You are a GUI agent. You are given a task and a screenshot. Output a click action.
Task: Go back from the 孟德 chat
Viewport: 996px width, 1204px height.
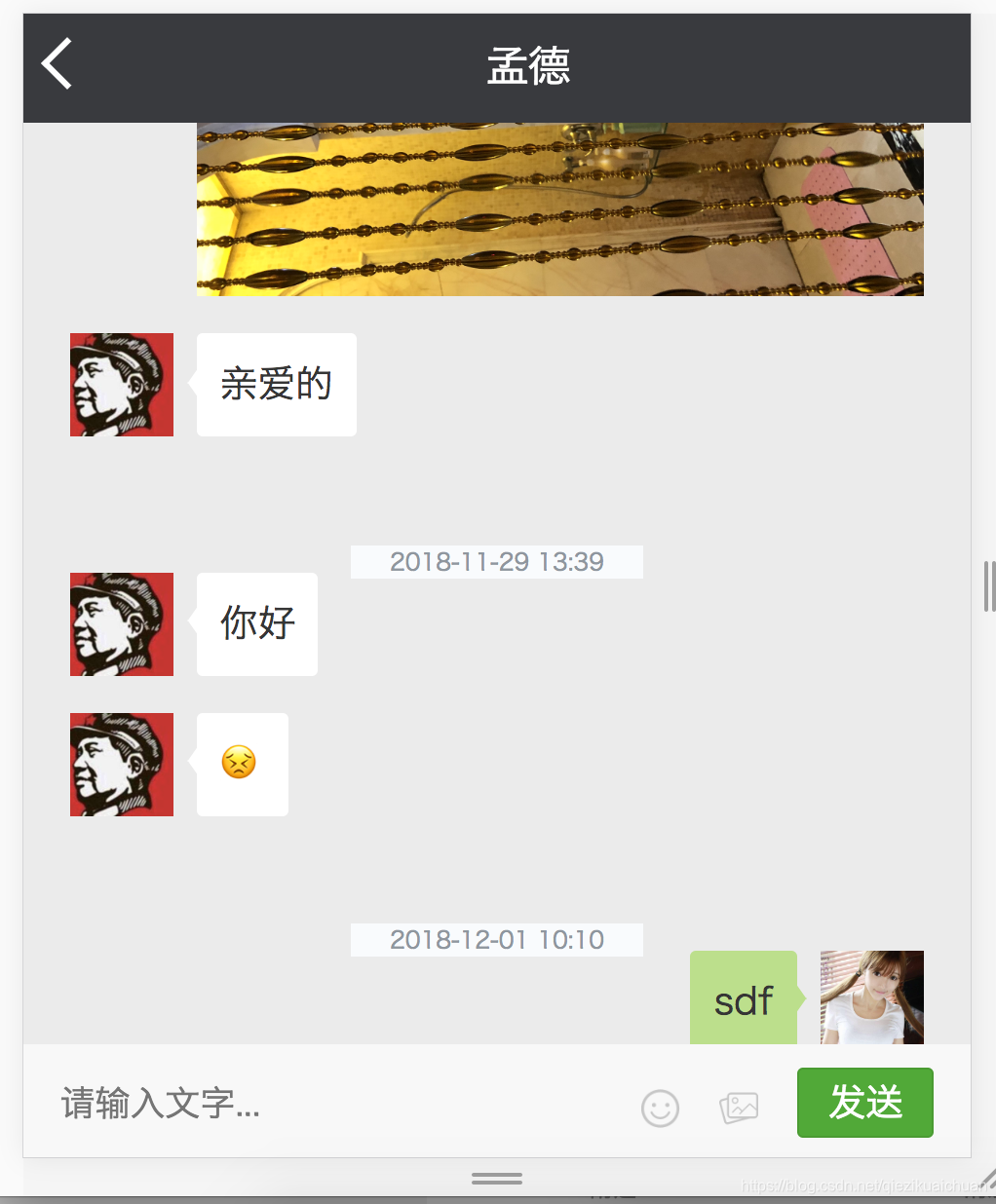(x=57, y=64)
